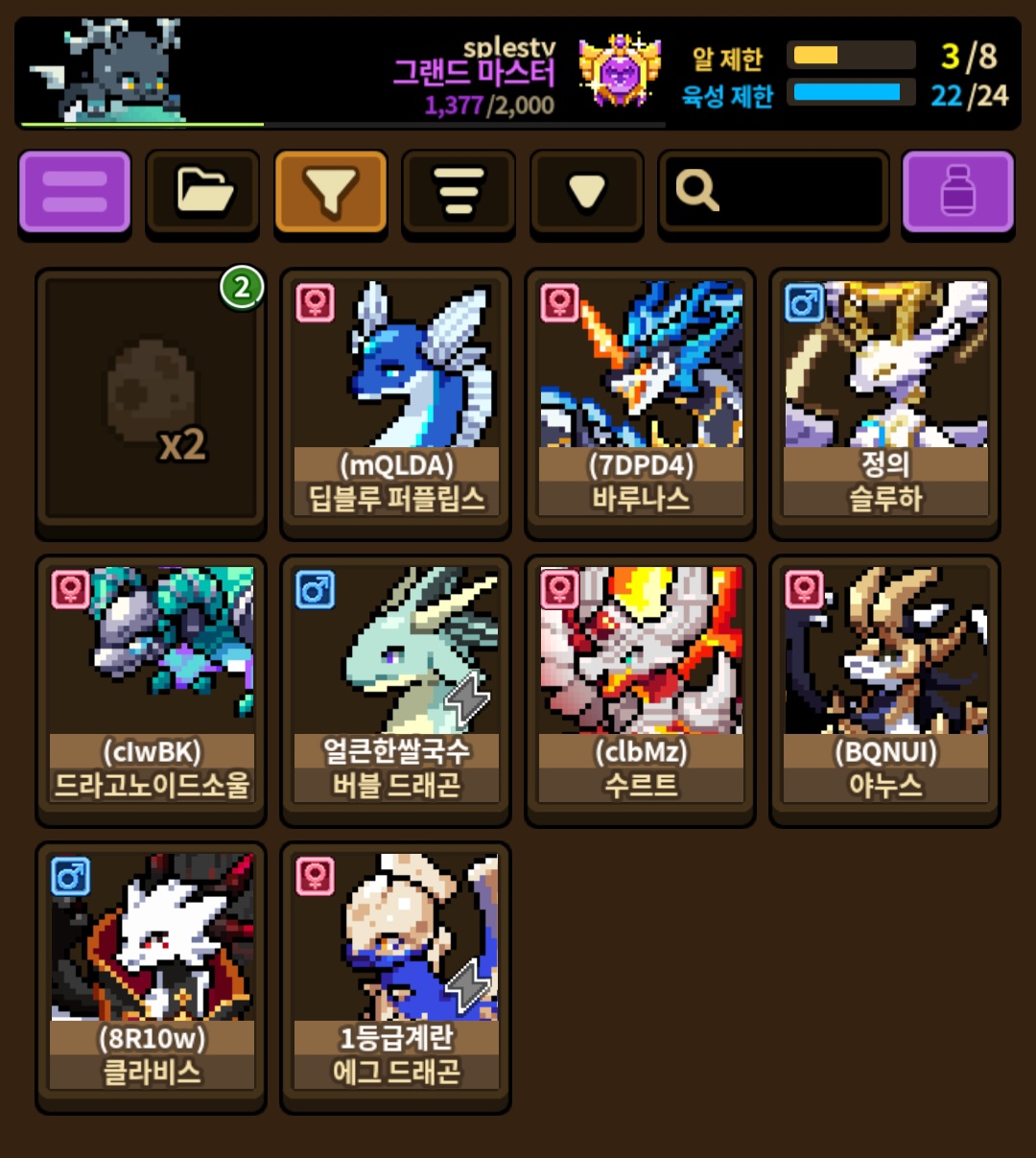Choose the 에그 드래곤 card
The image size is (1036, 1158).
396,977
